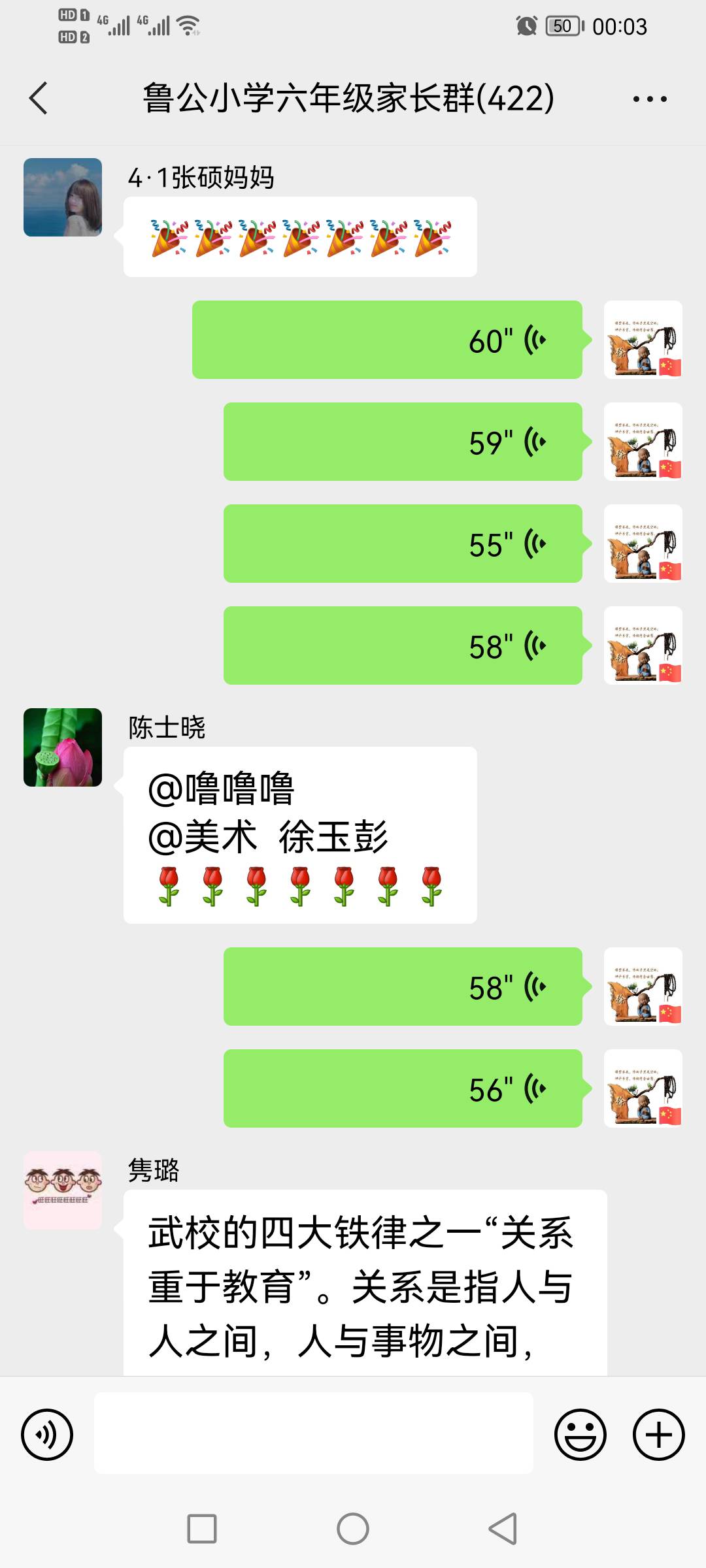Image resolution: width=706 pixels, height=1568 pixels.
Task: Tap the group title 鲁公小学六年级家长群
Action: (x=346, y=99)
